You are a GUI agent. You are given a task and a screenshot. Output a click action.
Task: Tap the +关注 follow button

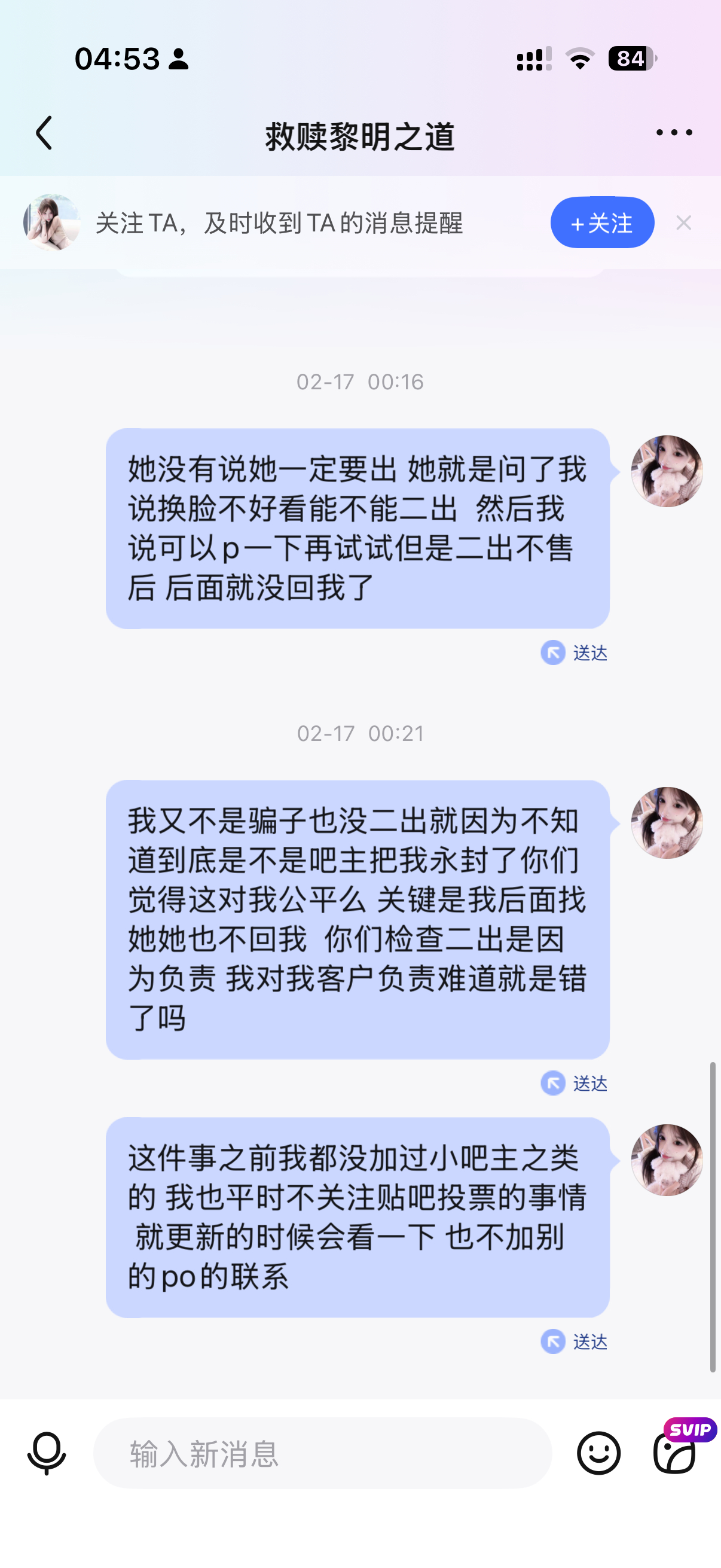point(602,223)
